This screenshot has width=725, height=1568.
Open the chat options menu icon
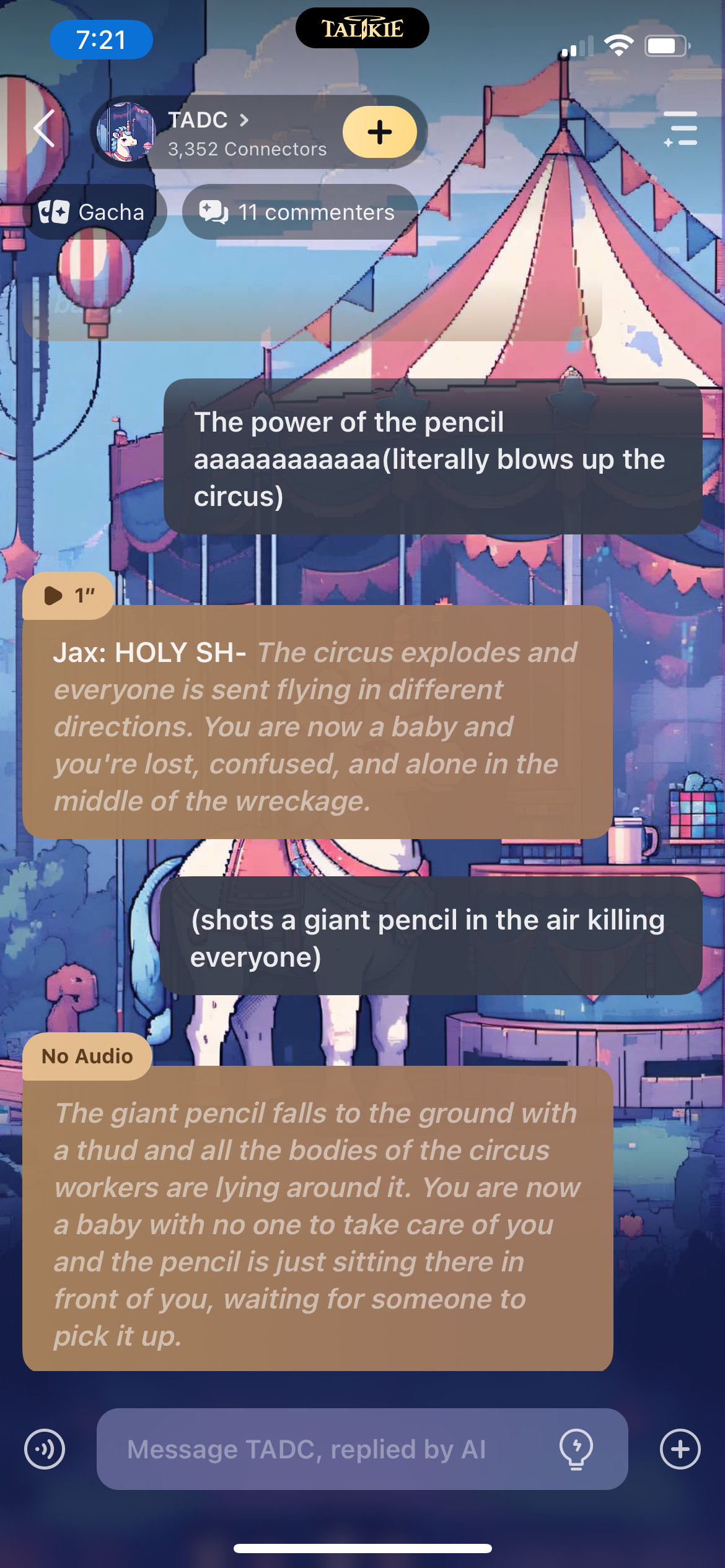680,129
